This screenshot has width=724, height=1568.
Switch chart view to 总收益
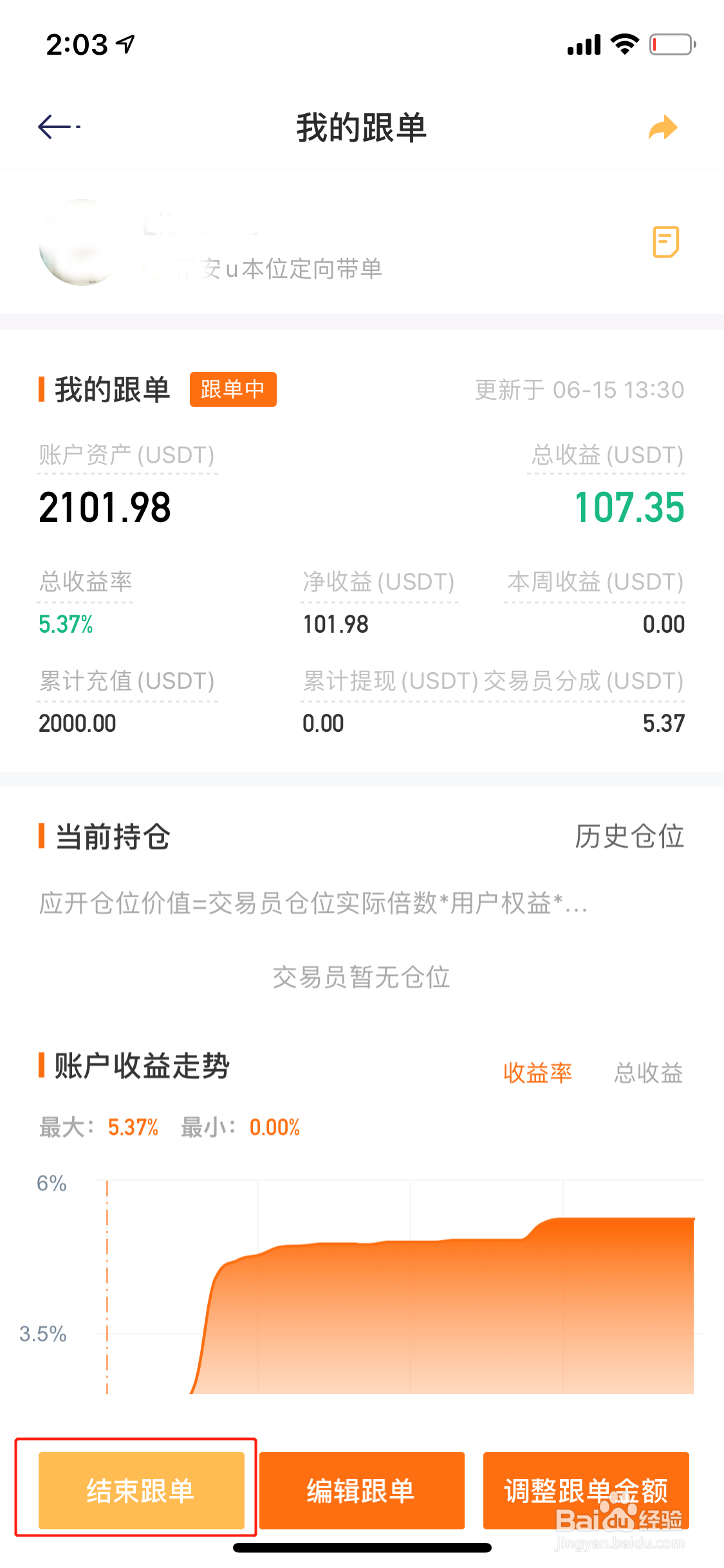[649, 1072]
